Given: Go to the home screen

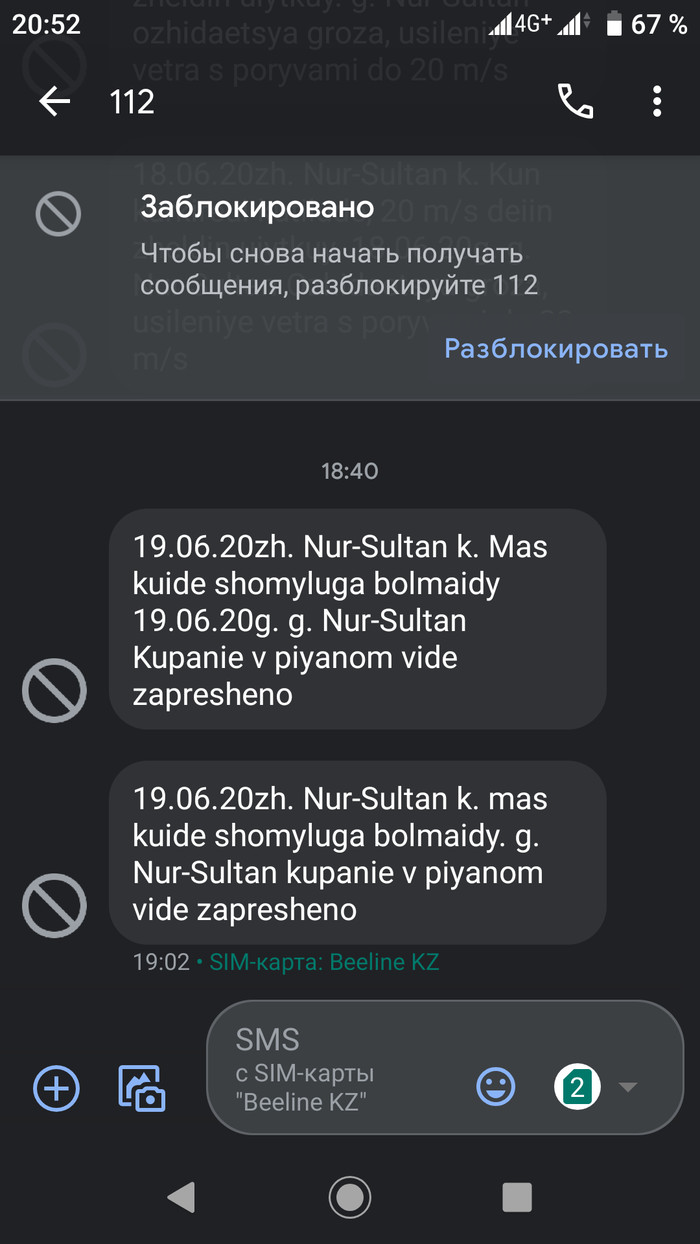Looking at the screenshot, I should click(349, 1196).
